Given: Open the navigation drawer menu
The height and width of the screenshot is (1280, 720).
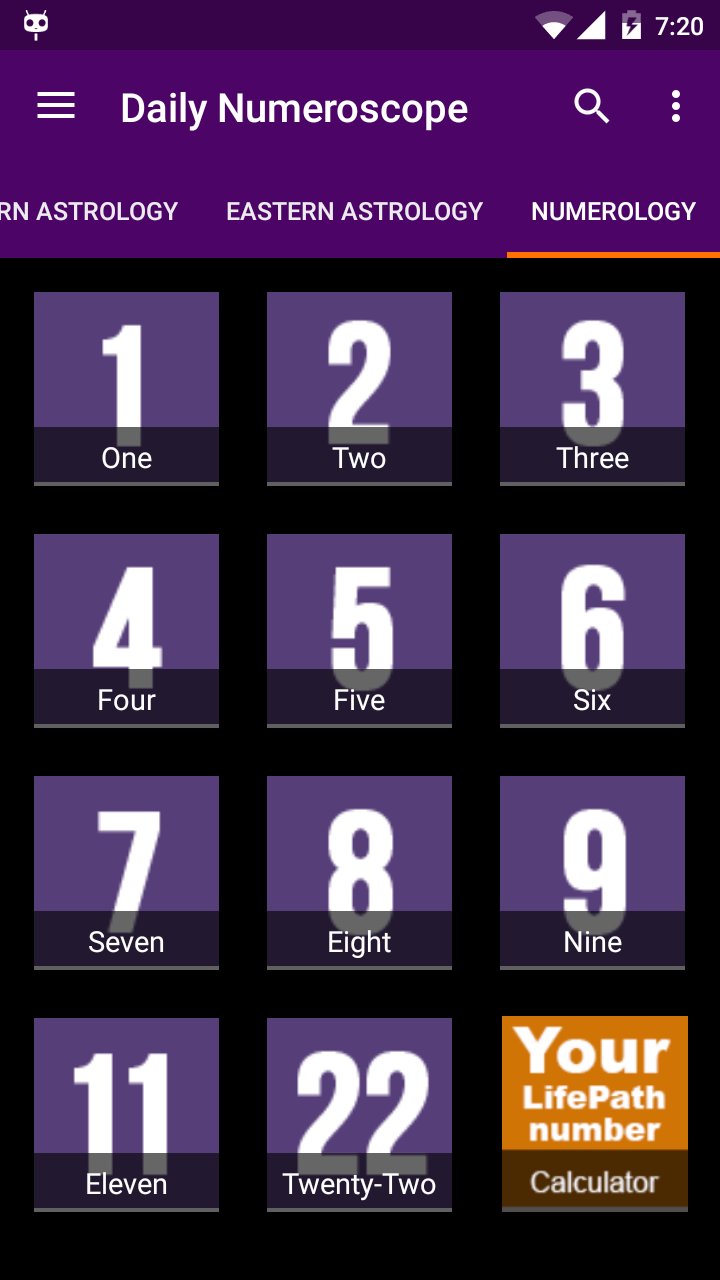Looking at the screenshot, I should (x=55, y=105).
